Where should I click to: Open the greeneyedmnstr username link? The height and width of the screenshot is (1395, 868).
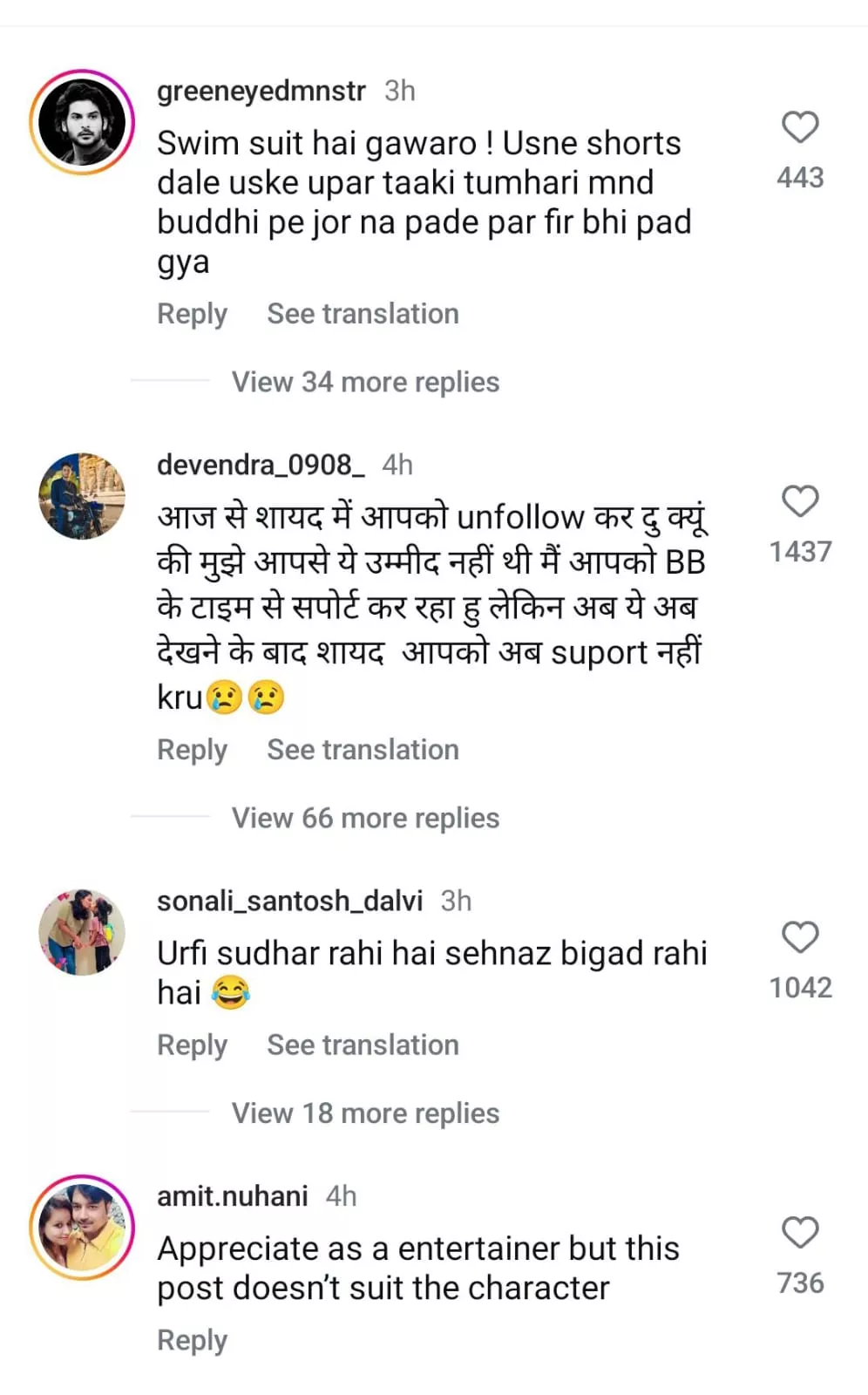pos(261,91)
